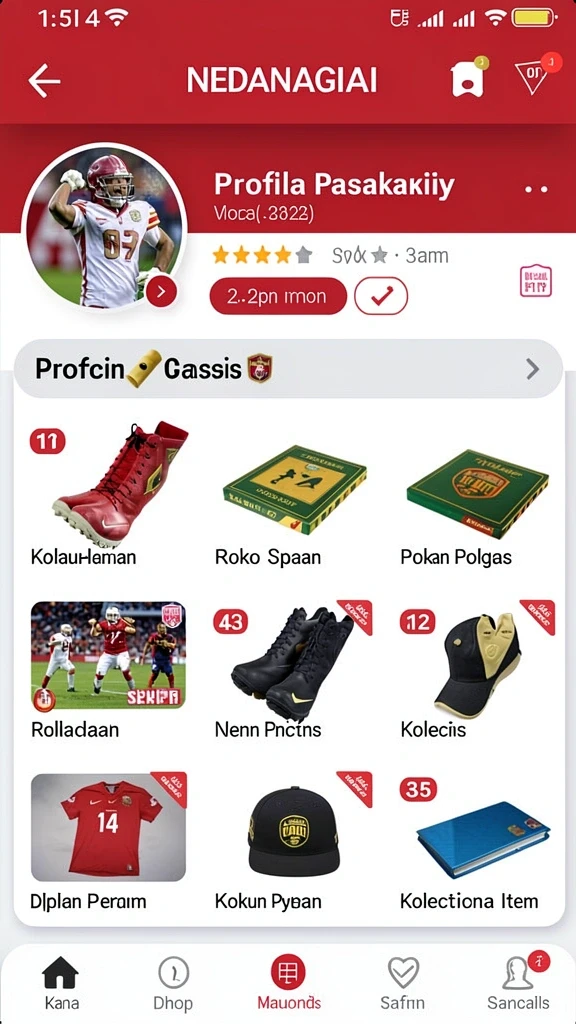Go back with the arrow
Viewport: 576px width, 1024px height.
click(x=44, y=81)
